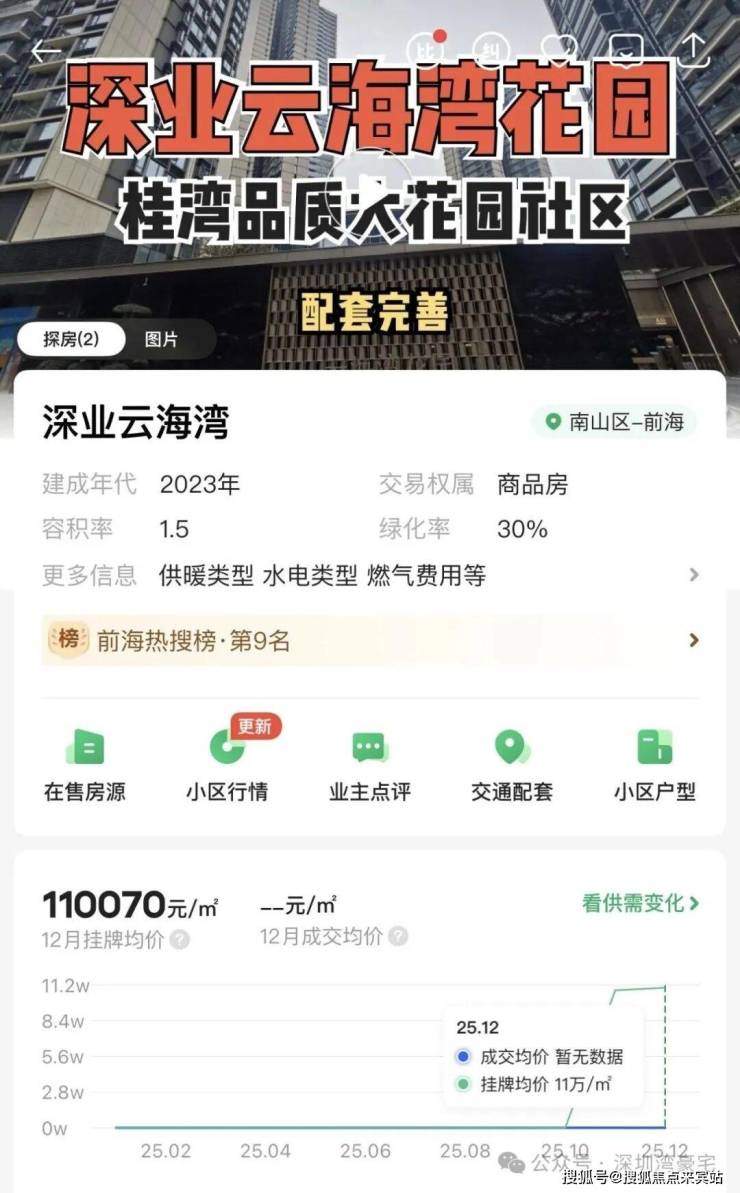The width and height of the screenshot is (740, 1193).
Task: Tap the help icon beside 12月成交均价
Action: point(398,936)
